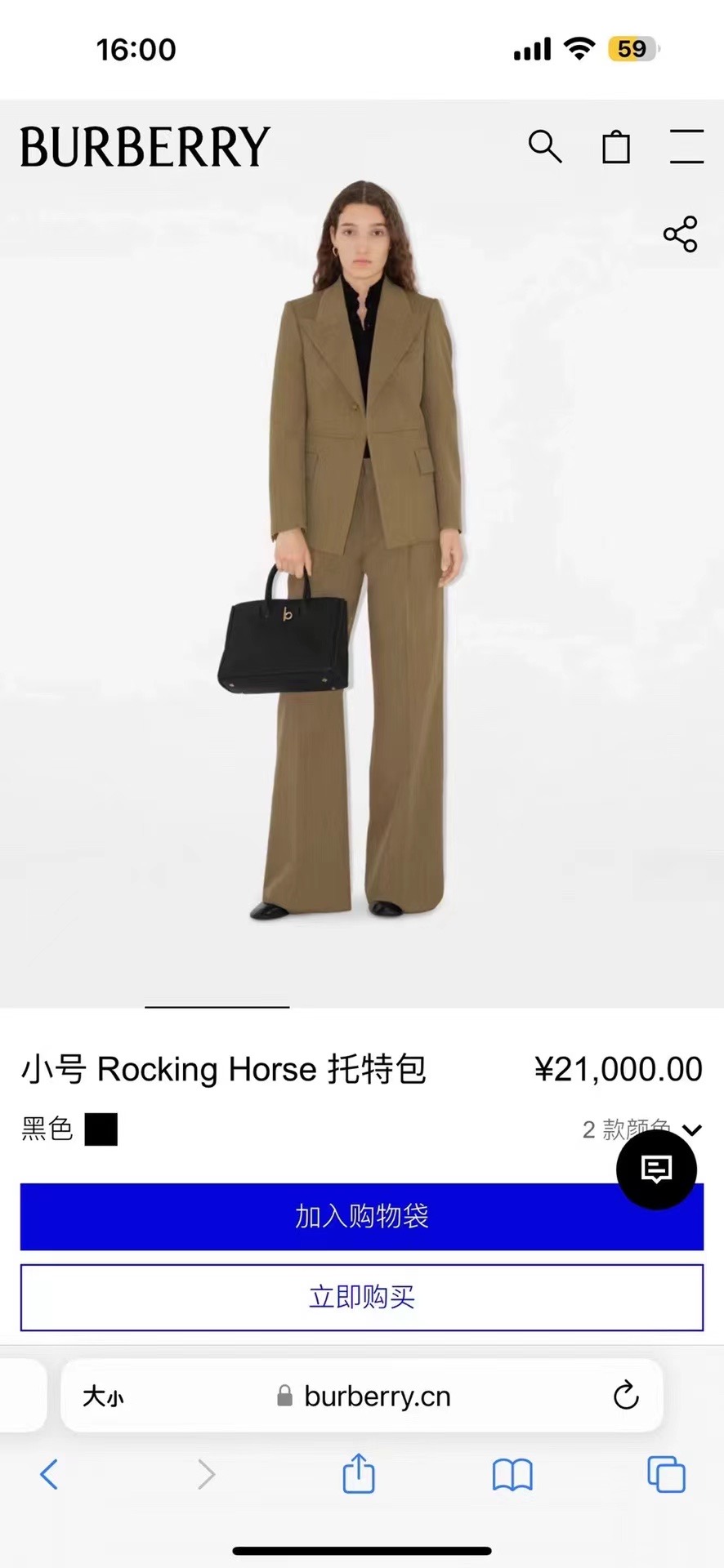The width and height of the screenshot is (724, 1568).
Task: Expand the 2 colours dropdown
Action: click(x=691, y=1131)
